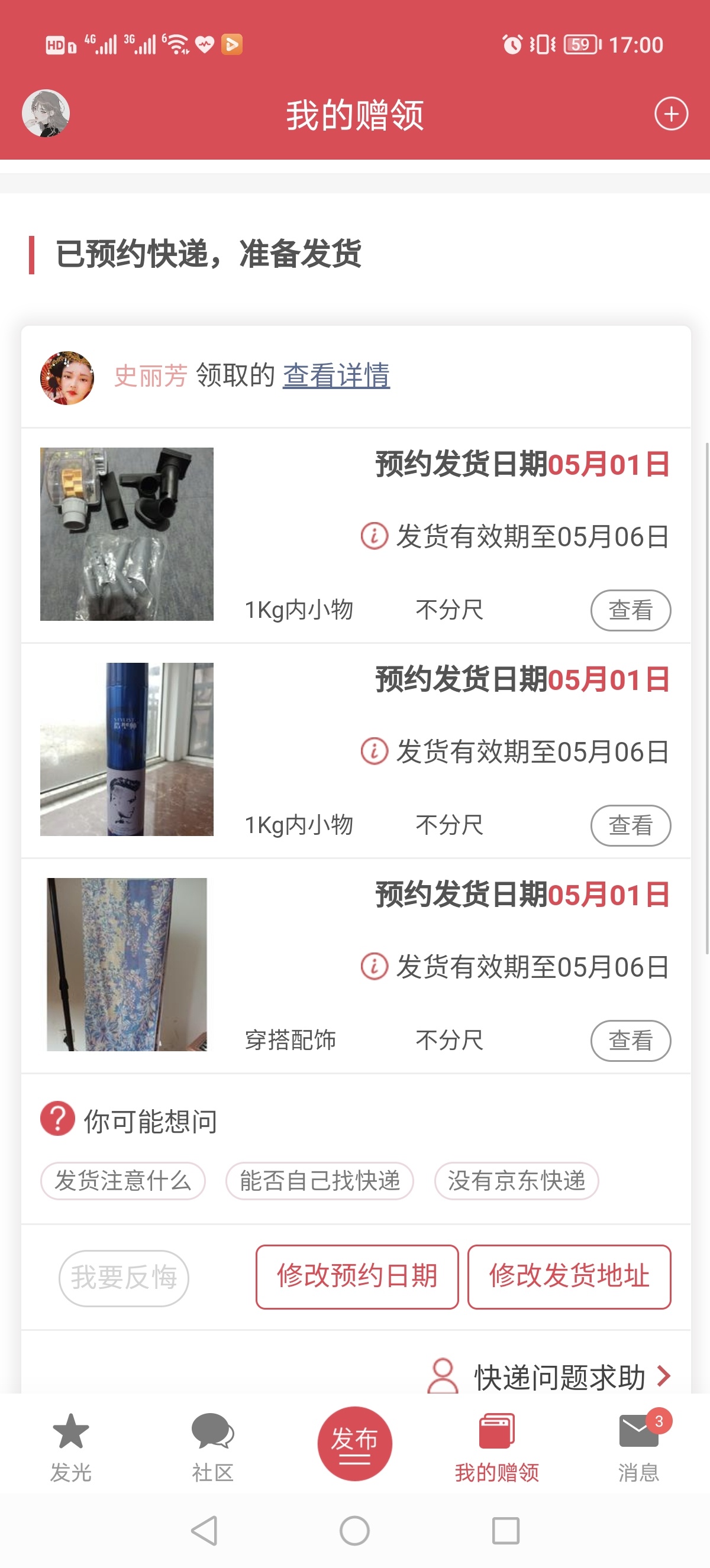Viewport: 710px width, 1568px height.
Task: Open the plus icon in the header
Action: pyautogui.click(x=670, y=114)
